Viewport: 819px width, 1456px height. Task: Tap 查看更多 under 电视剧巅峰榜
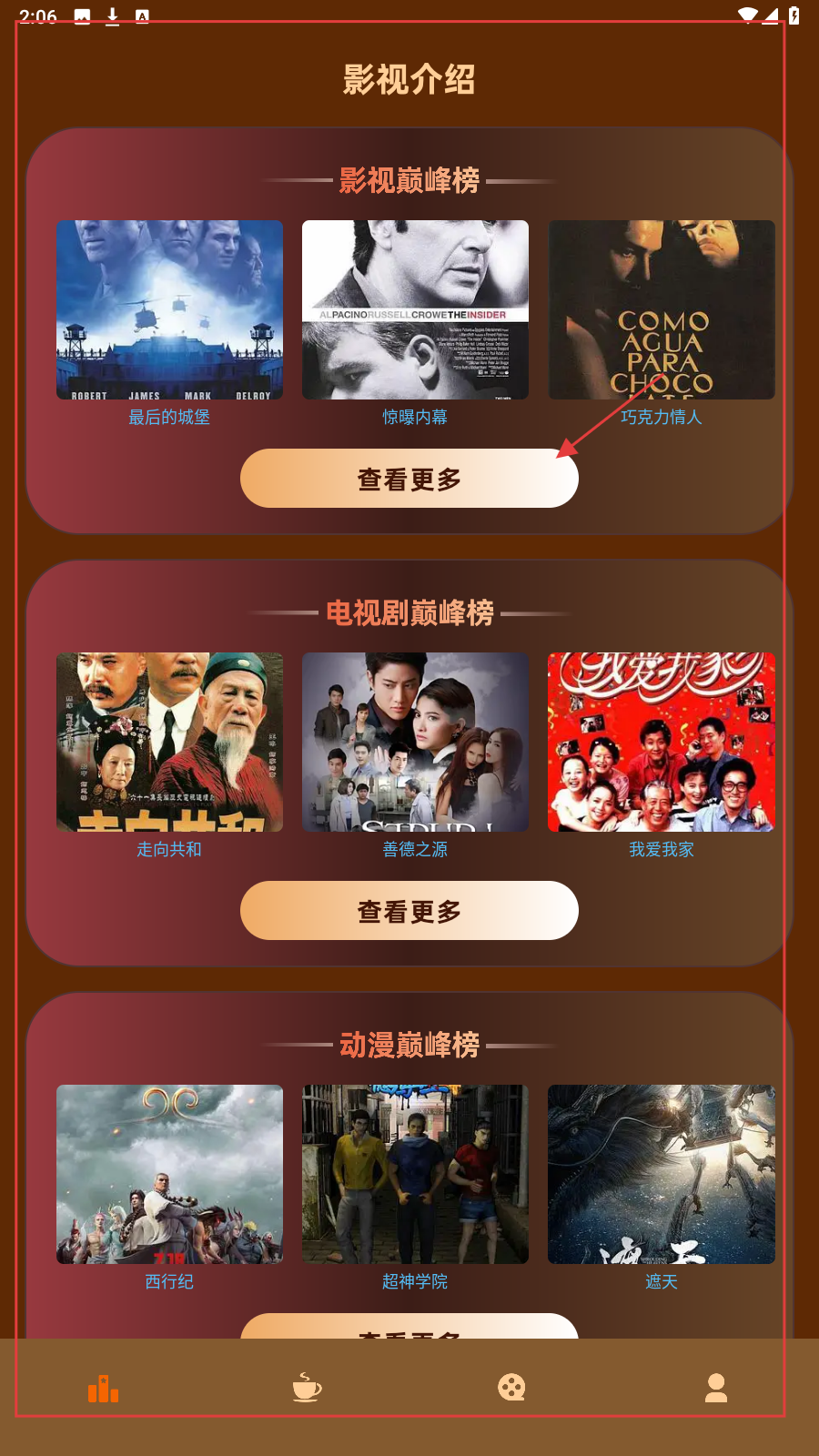pyautogui.click(x=409, y=911)
